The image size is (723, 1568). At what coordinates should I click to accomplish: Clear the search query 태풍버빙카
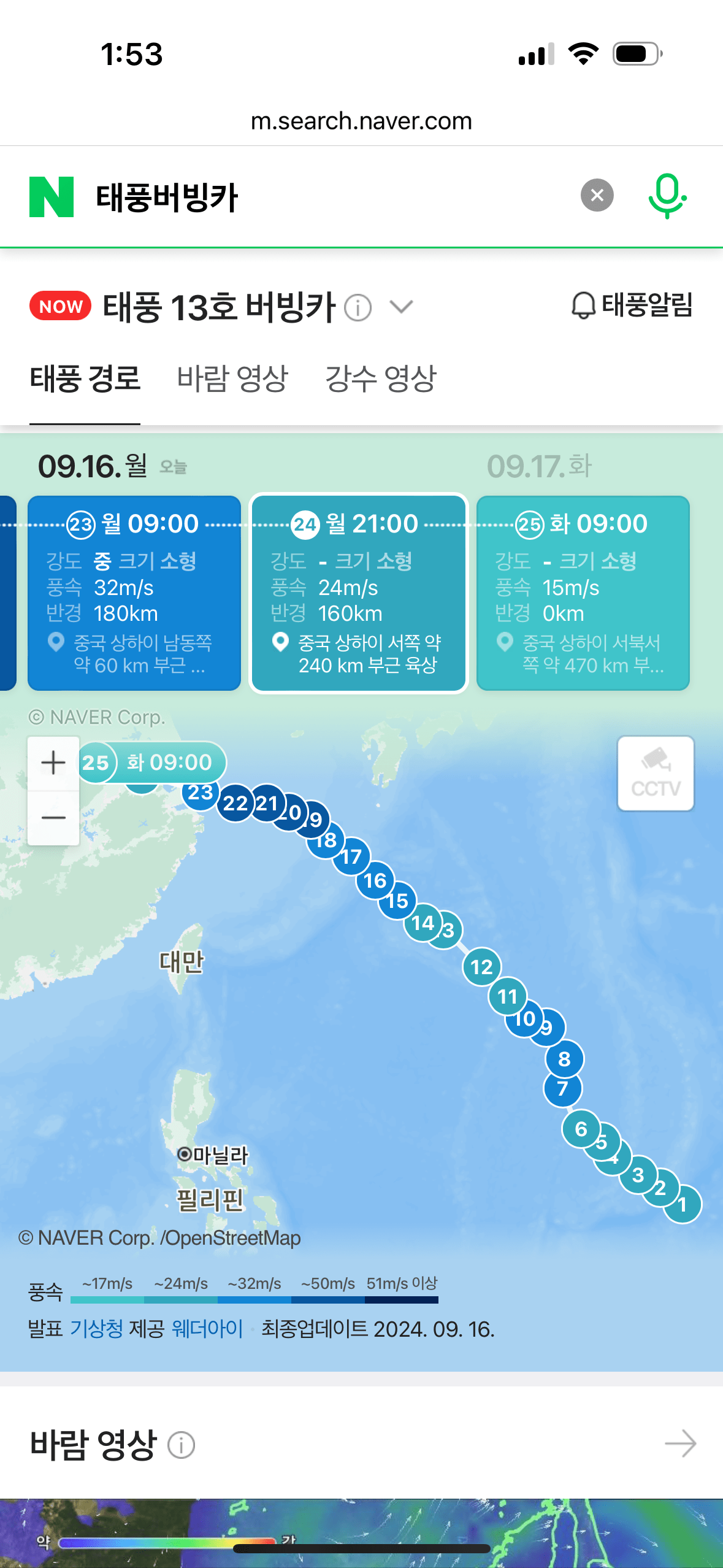597,196
